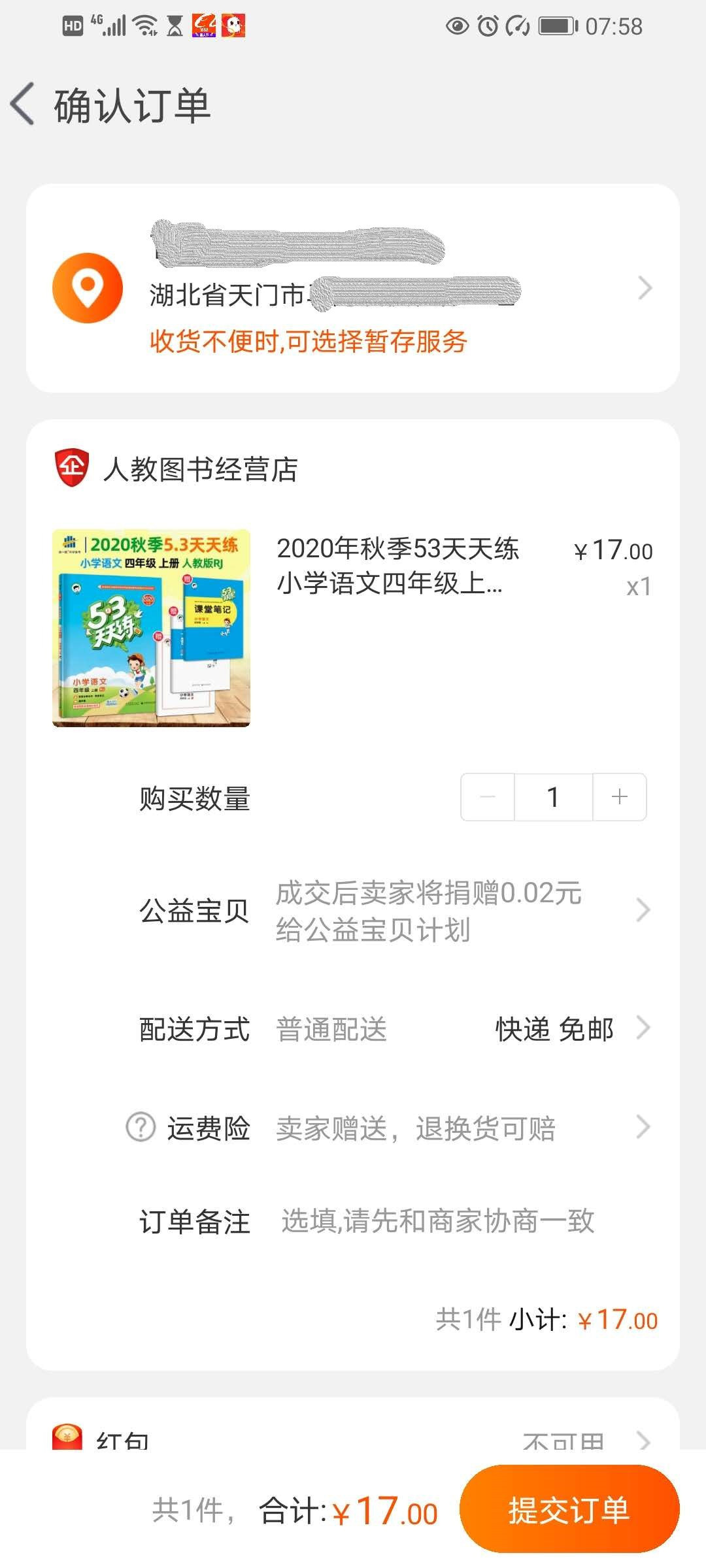Open the 53天天练 product thumbnail

151,628
